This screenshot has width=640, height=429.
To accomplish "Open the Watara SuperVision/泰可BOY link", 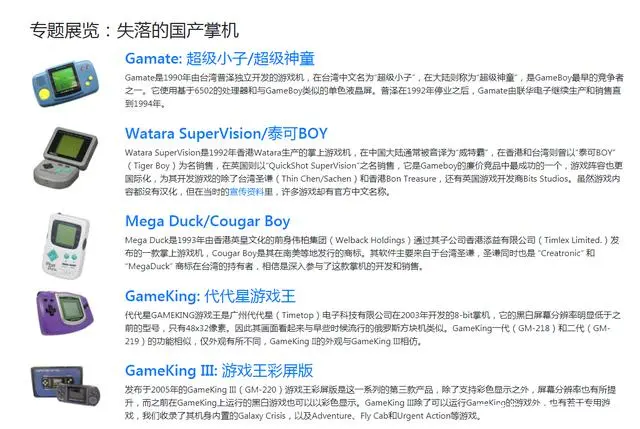I will [x=225, y=132].
